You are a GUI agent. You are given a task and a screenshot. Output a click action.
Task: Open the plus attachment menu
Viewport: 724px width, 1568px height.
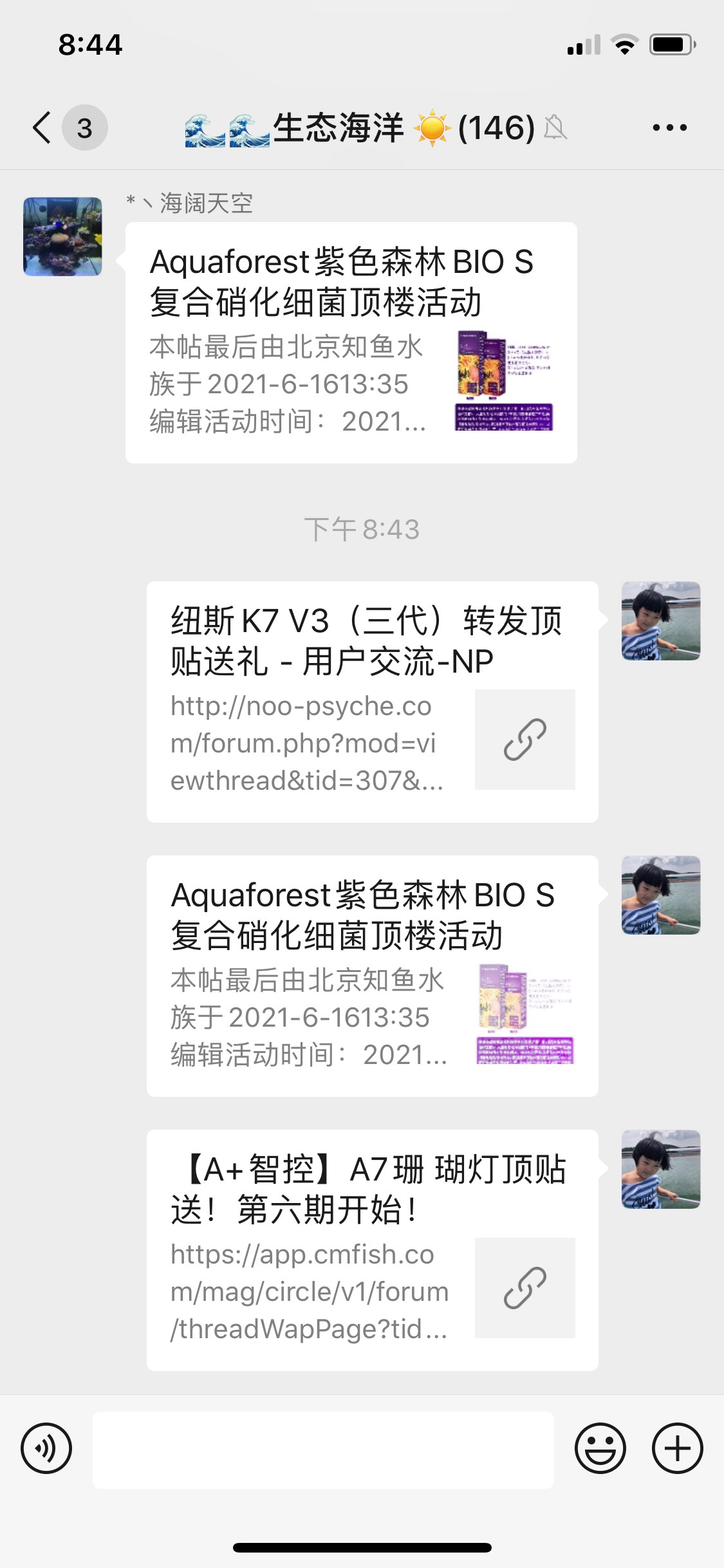(677, 1449)
